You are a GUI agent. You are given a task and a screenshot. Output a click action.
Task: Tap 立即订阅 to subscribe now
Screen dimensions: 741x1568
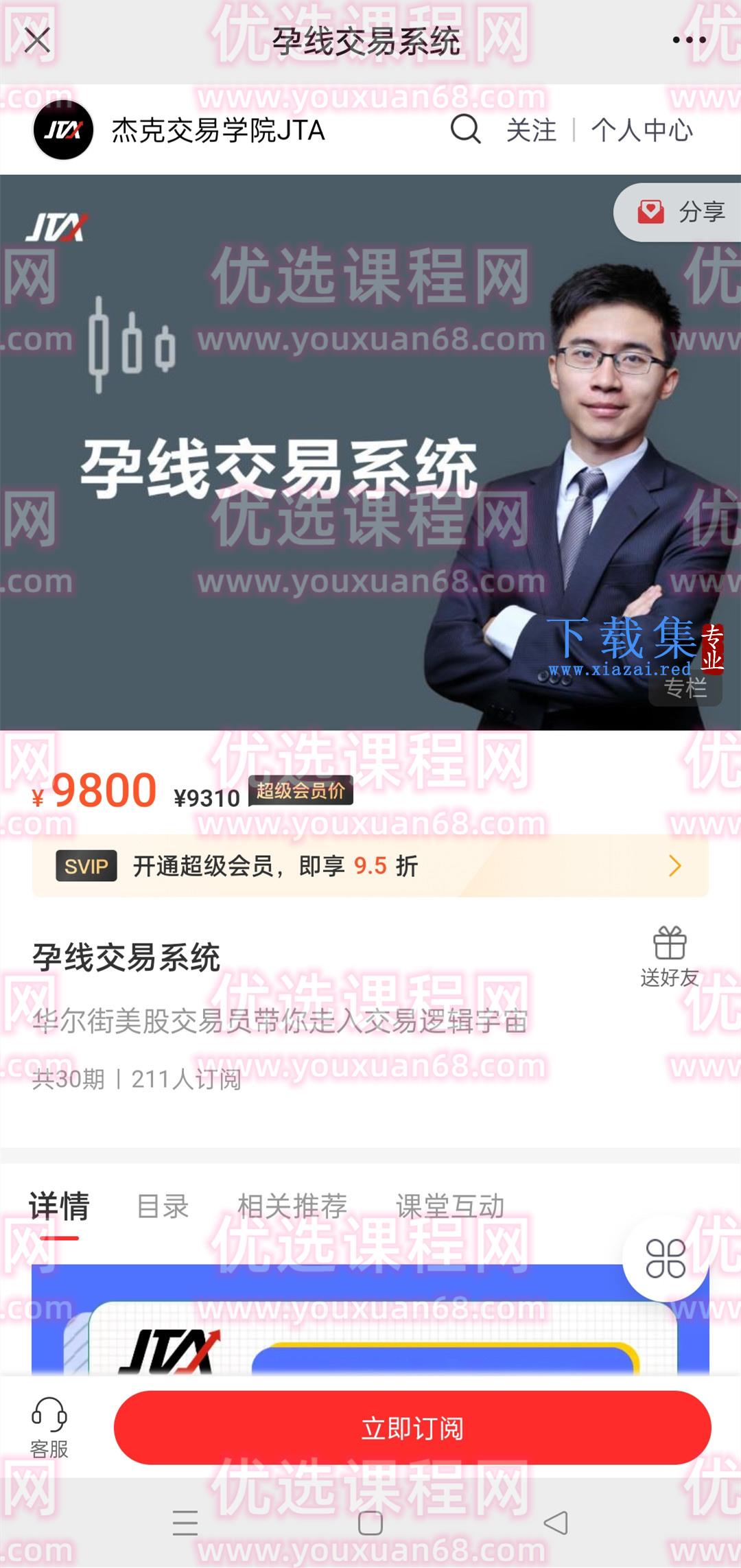(412, 1428)
